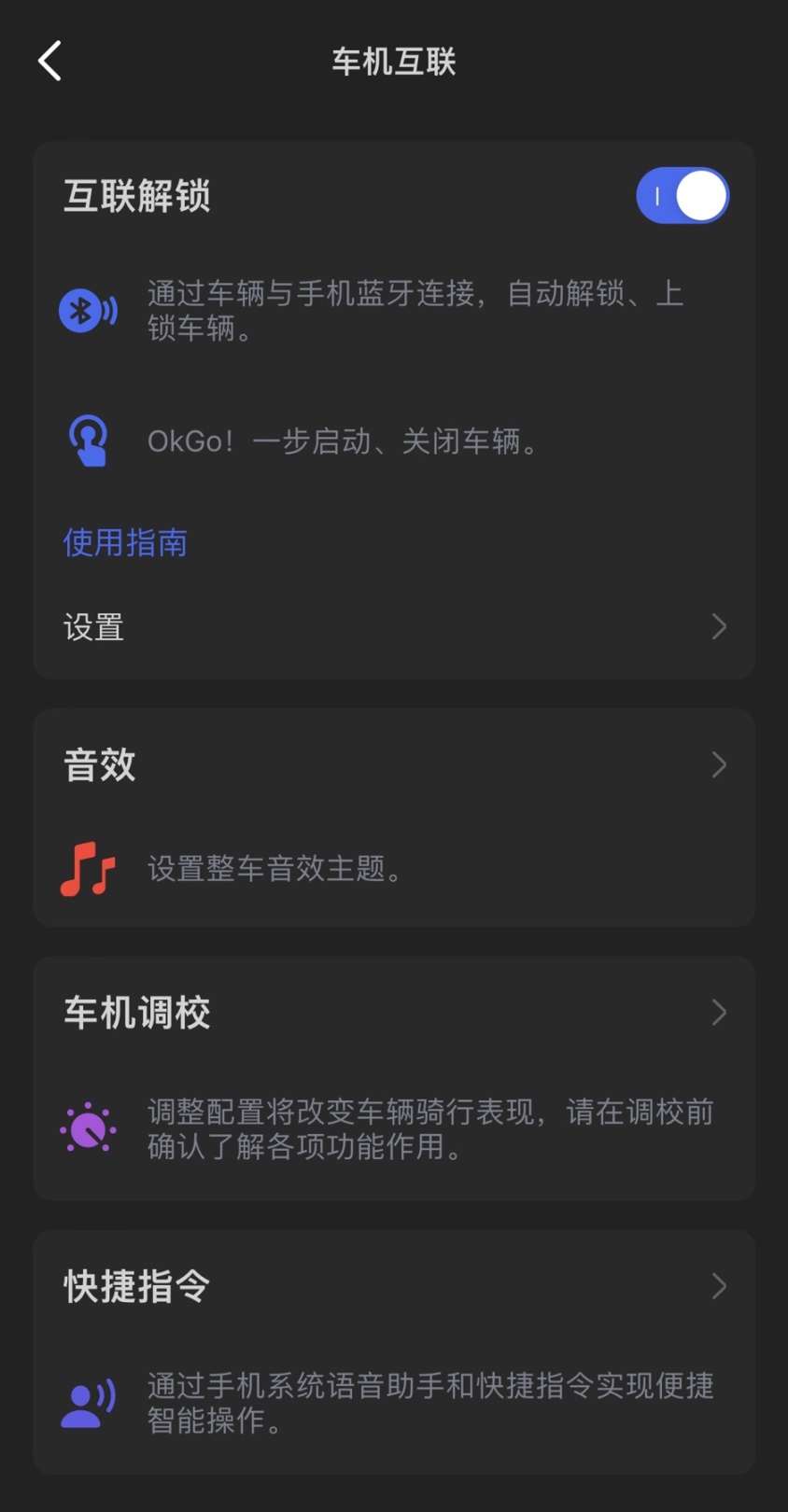Open the 音效 settings card

pyautogui.click(x=394, y=765)
